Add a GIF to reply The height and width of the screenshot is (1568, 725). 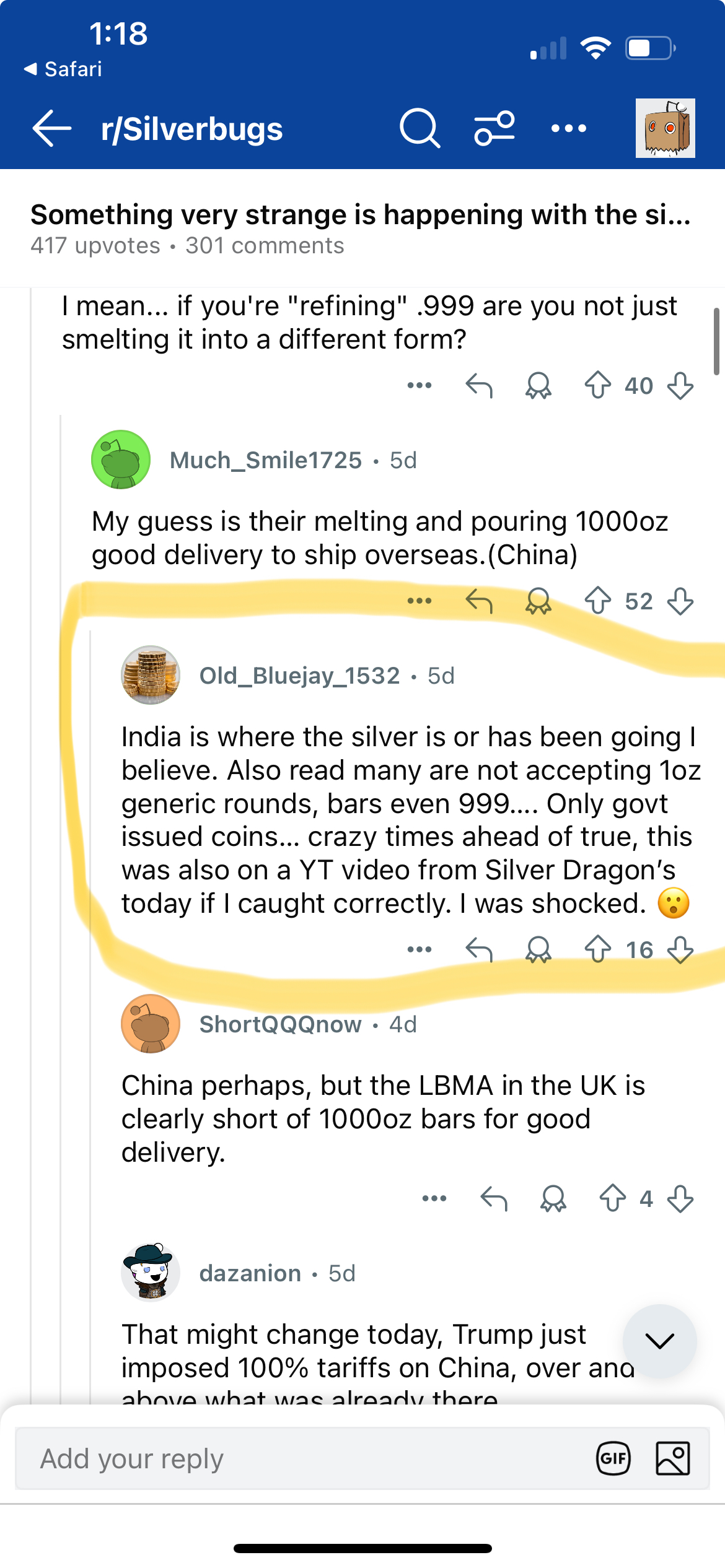[x=613, y=1458]
